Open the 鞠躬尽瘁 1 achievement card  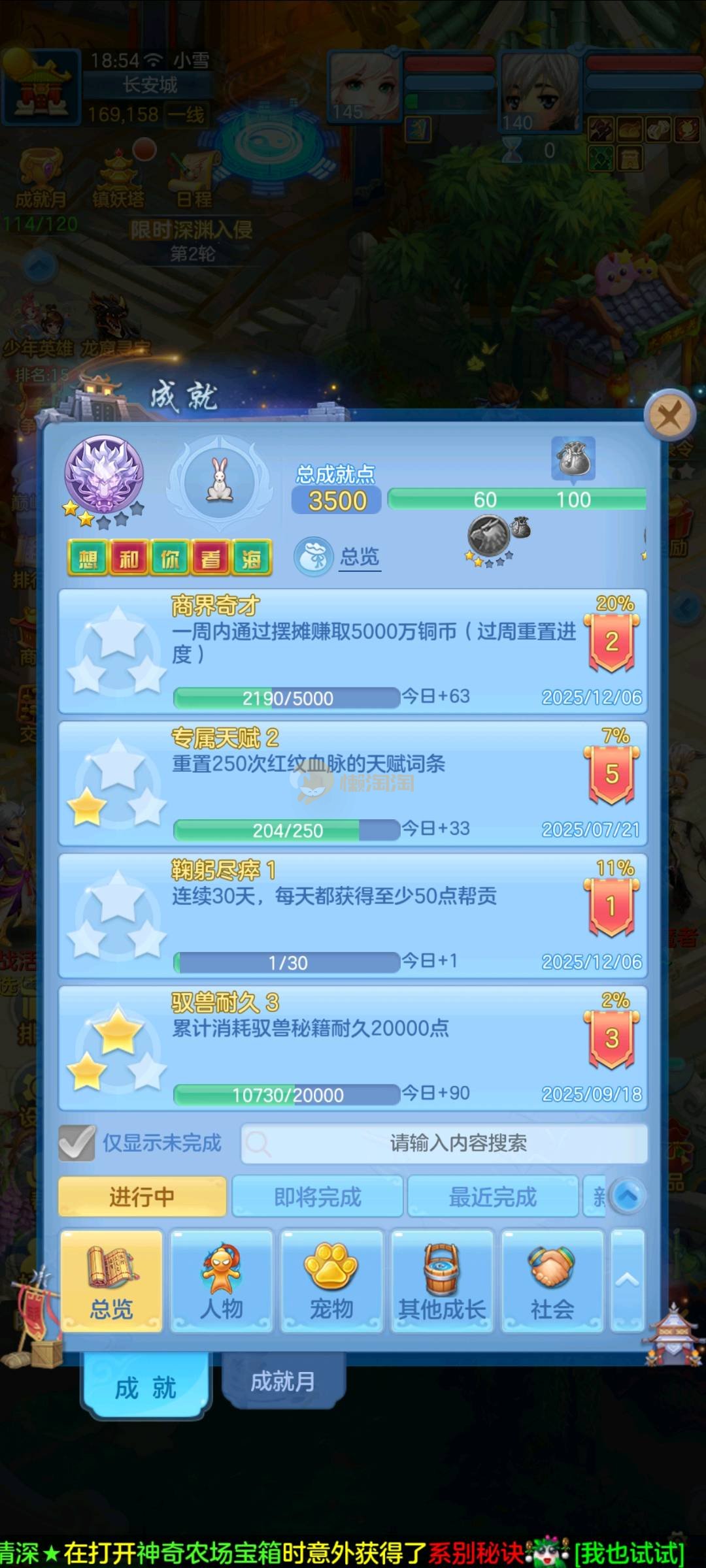click(353, 915)
